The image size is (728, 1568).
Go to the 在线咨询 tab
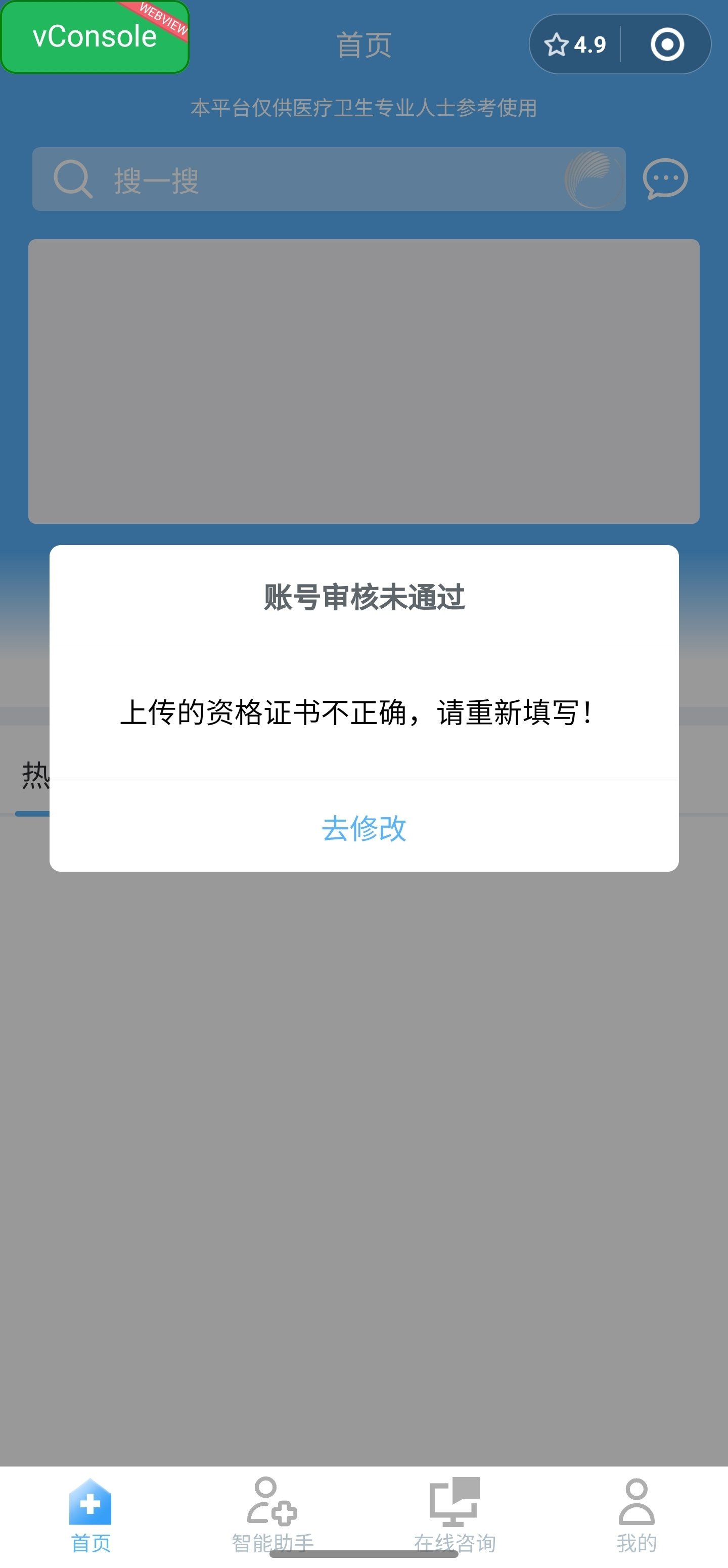(x=454, y=1515)
